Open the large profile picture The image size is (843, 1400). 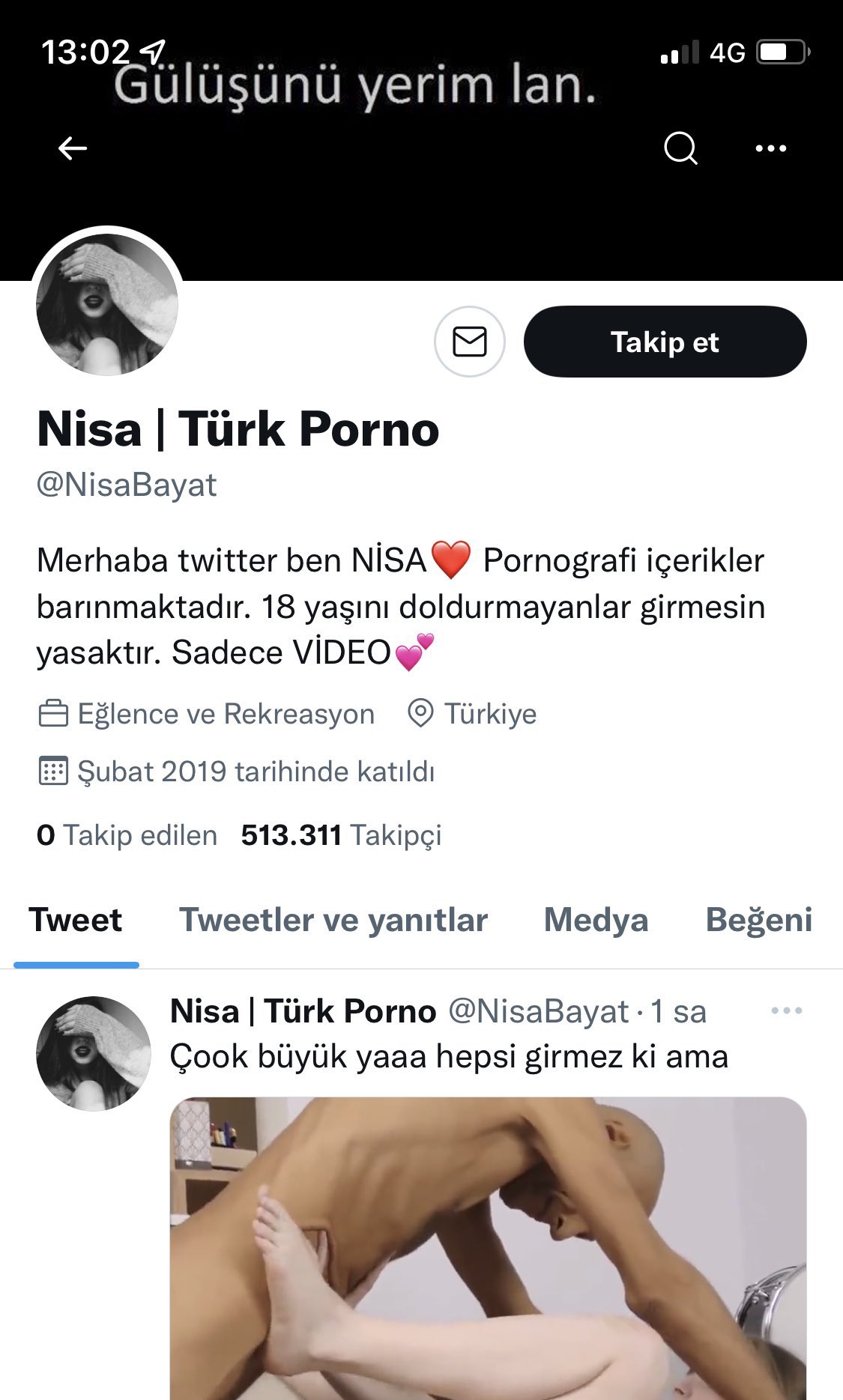[x=107, y=304]
